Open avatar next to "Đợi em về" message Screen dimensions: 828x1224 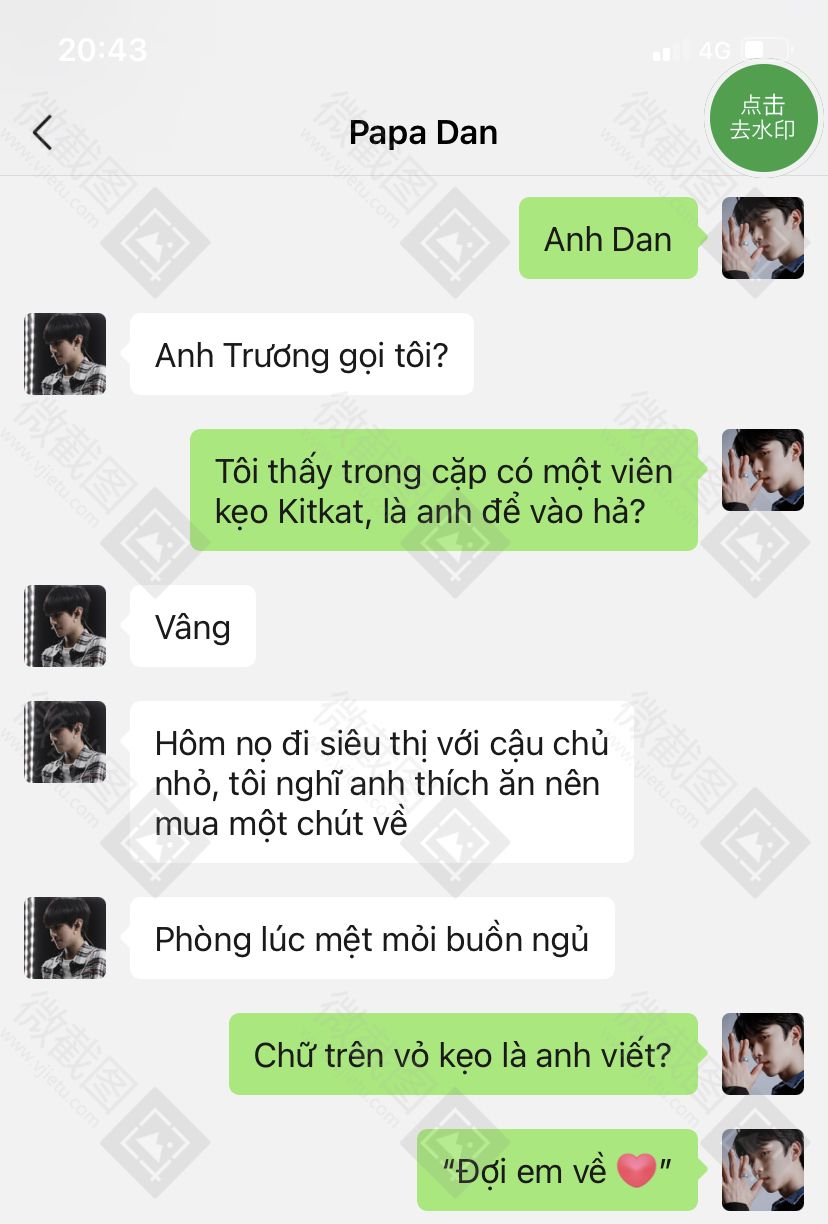[763, 1170]
